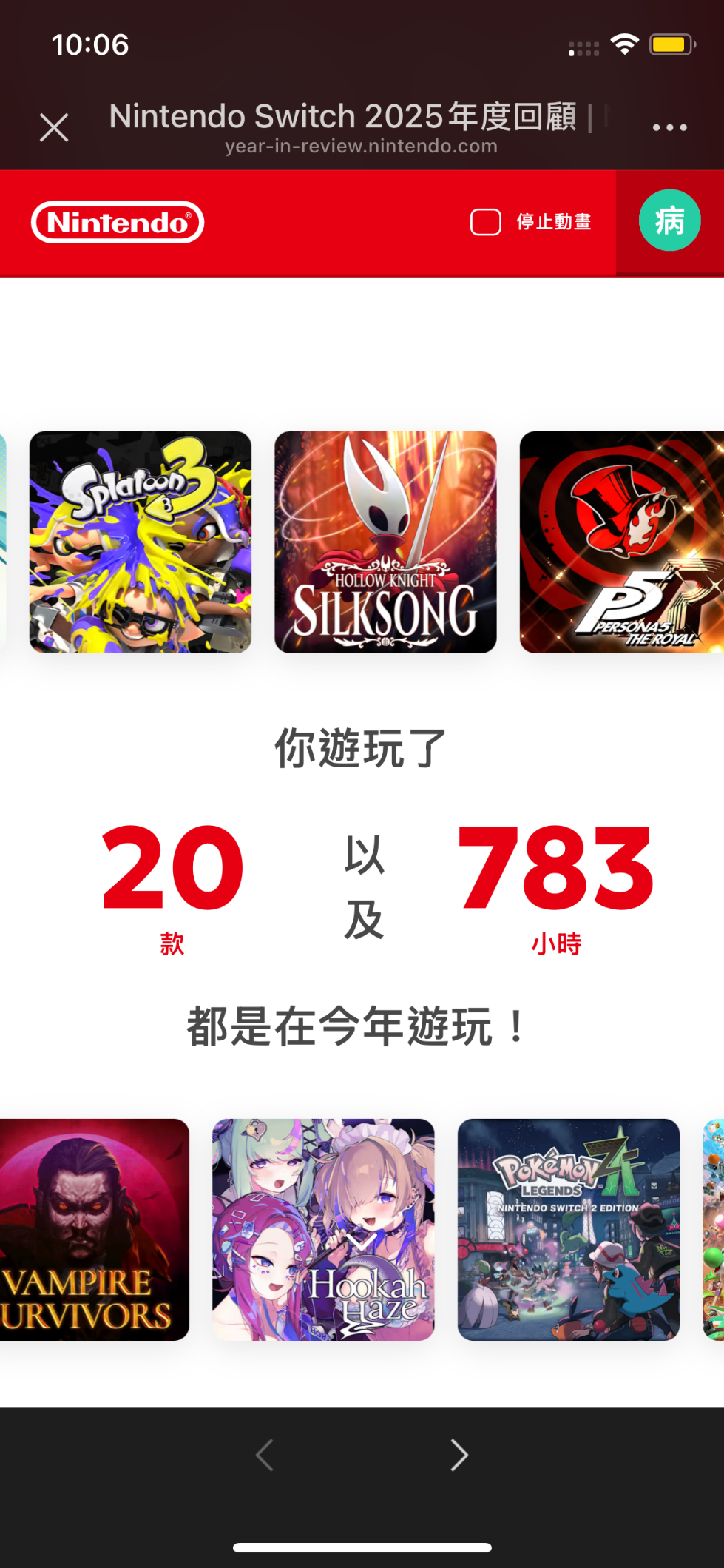
Task: Open the Pokémon Legends Z-A tile
Action: 568,1229
